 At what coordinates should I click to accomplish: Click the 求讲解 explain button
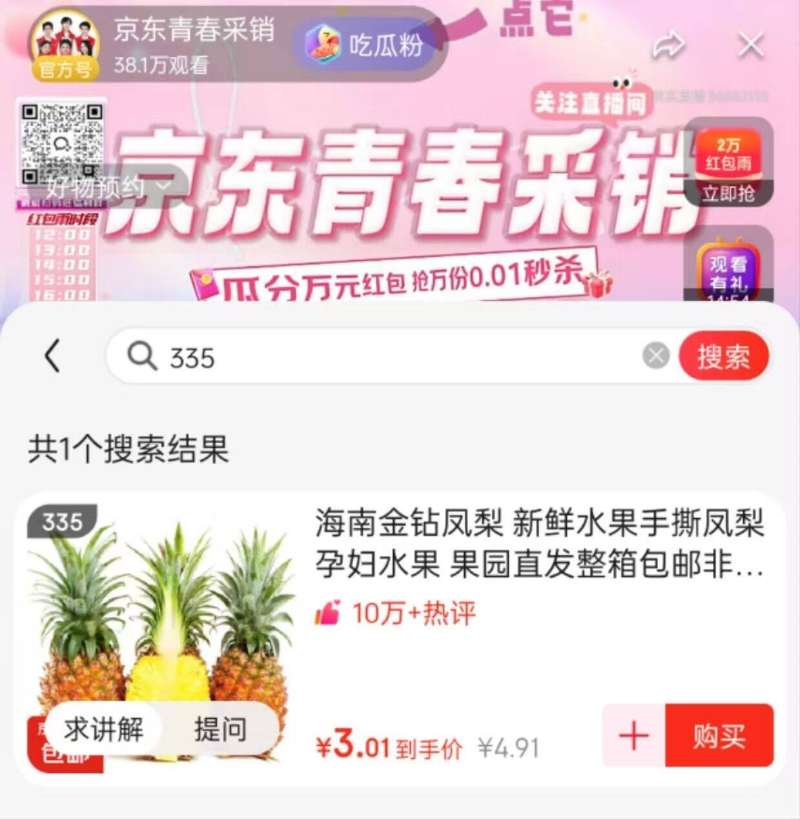coord(104,731)
